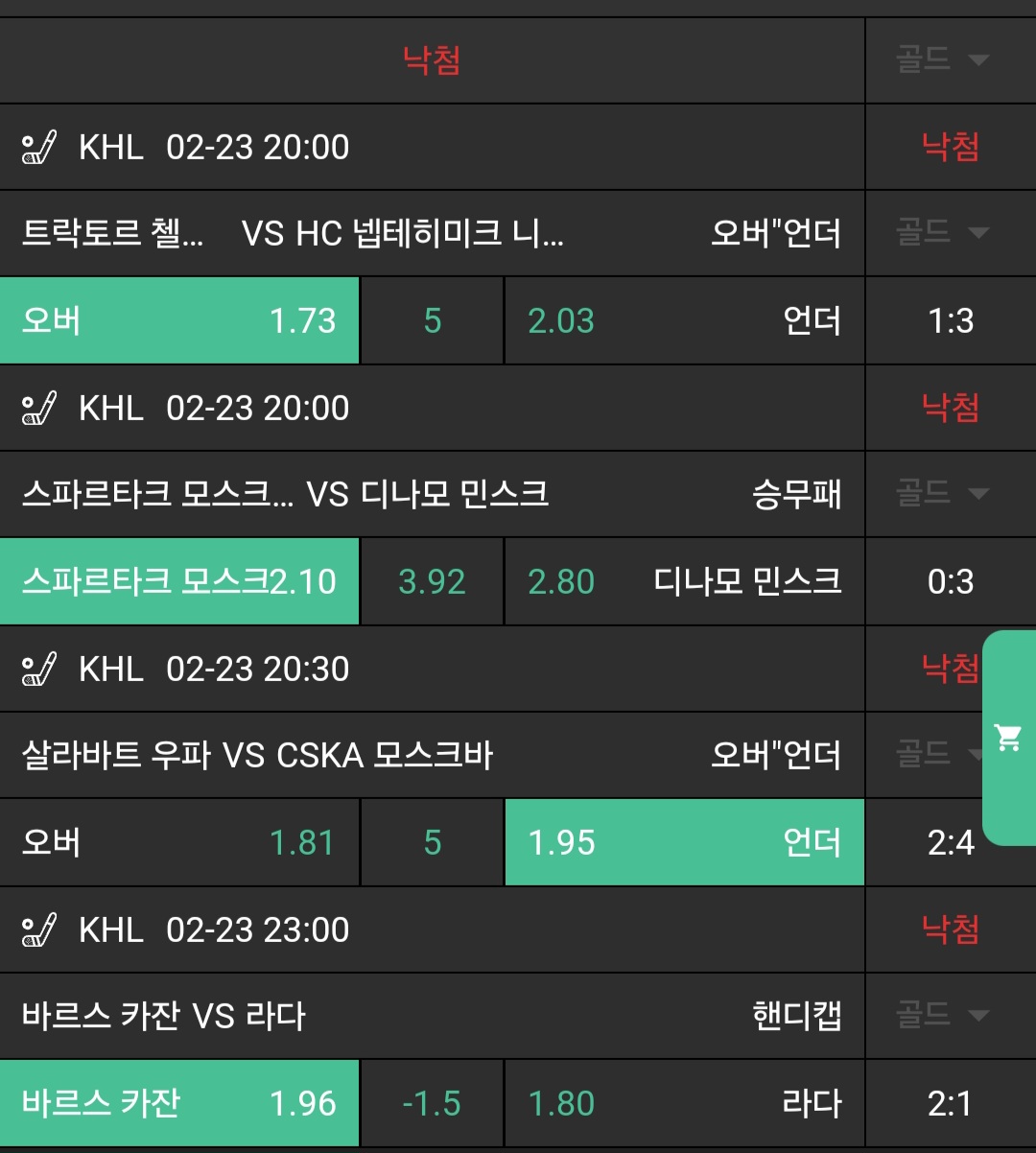The width and height of the screenshot is (1036, 1153).
Task: Expand the 골드 dropdown for 스파르타크 모스크 match
Action: pyautogui.click(x=942, y=493)
